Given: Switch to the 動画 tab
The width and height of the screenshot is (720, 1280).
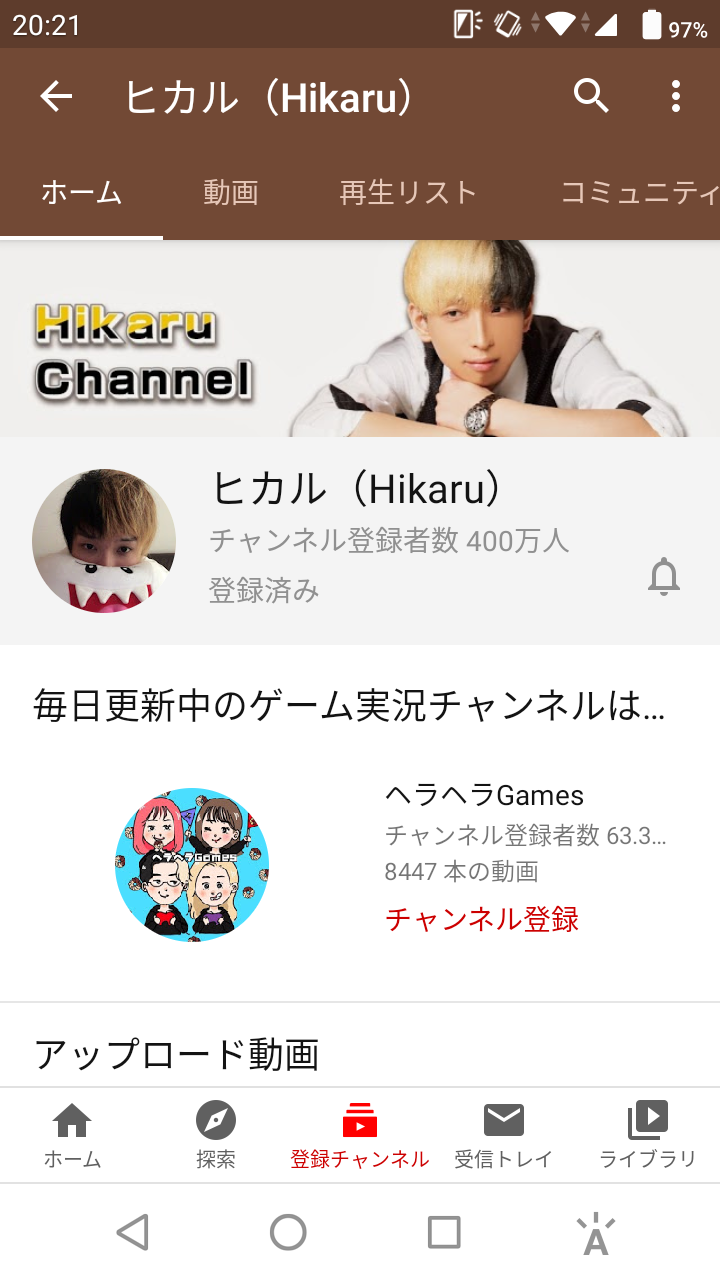Looking at the screenshot, I should tap(231, 192).
